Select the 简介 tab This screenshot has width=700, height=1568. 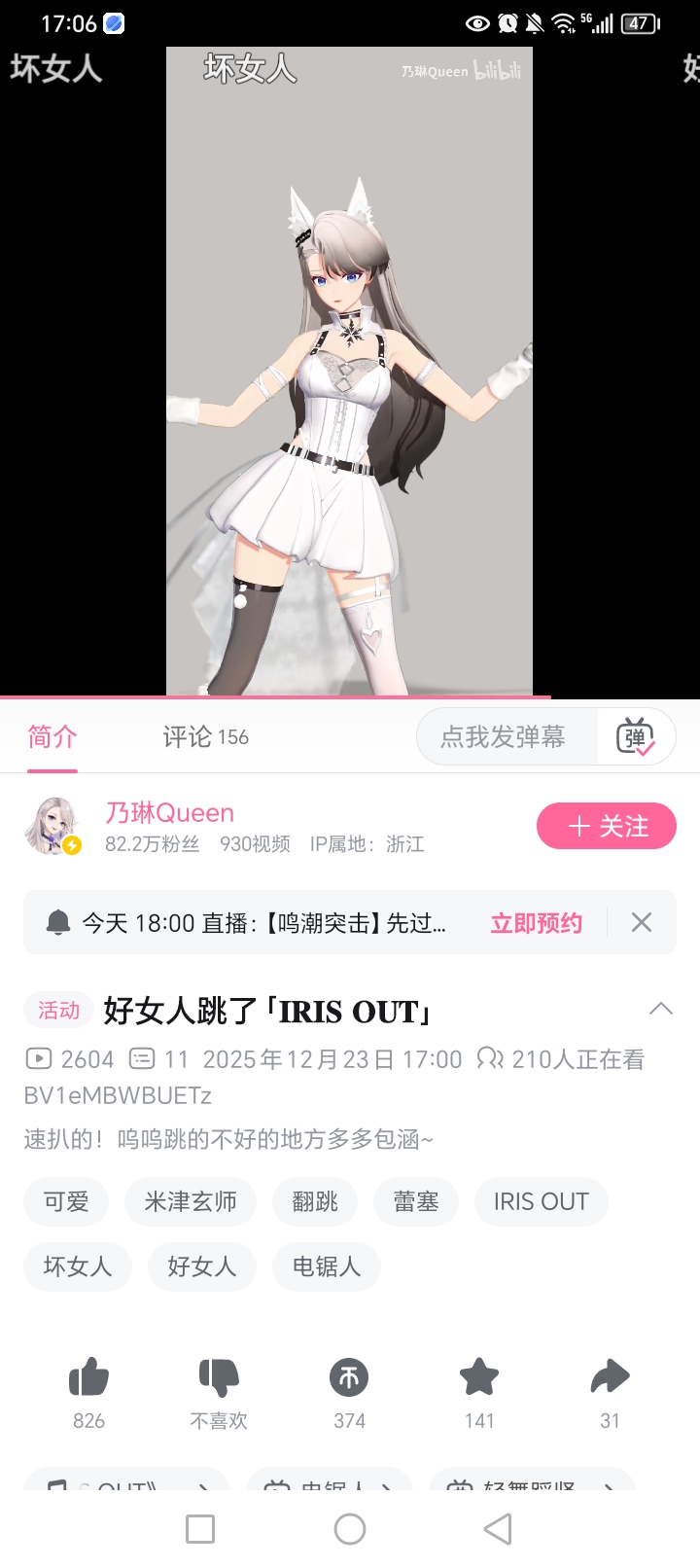pos(52,737)
